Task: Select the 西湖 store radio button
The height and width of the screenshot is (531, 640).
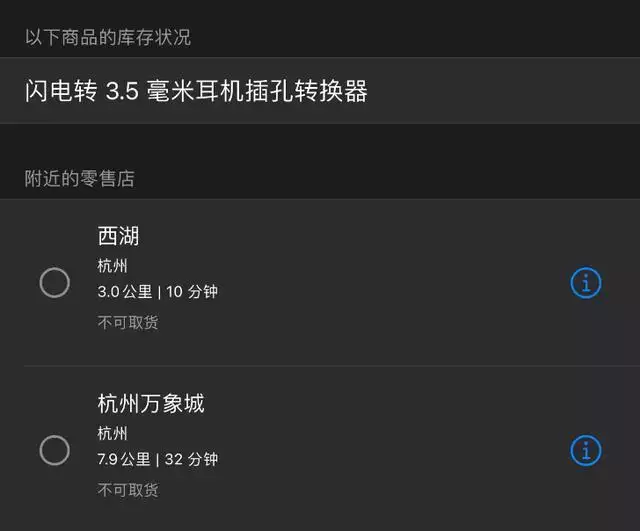Action: coord(54,283)
